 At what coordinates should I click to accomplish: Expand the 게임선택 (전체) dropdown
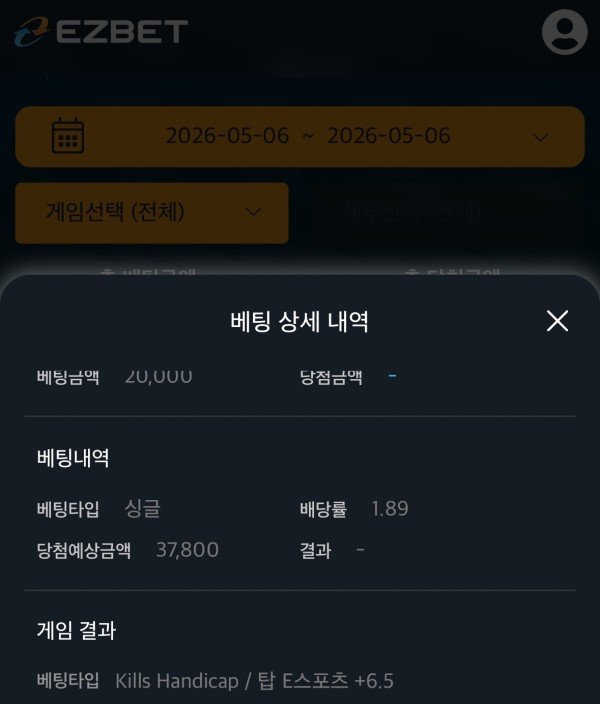(152, 213)
